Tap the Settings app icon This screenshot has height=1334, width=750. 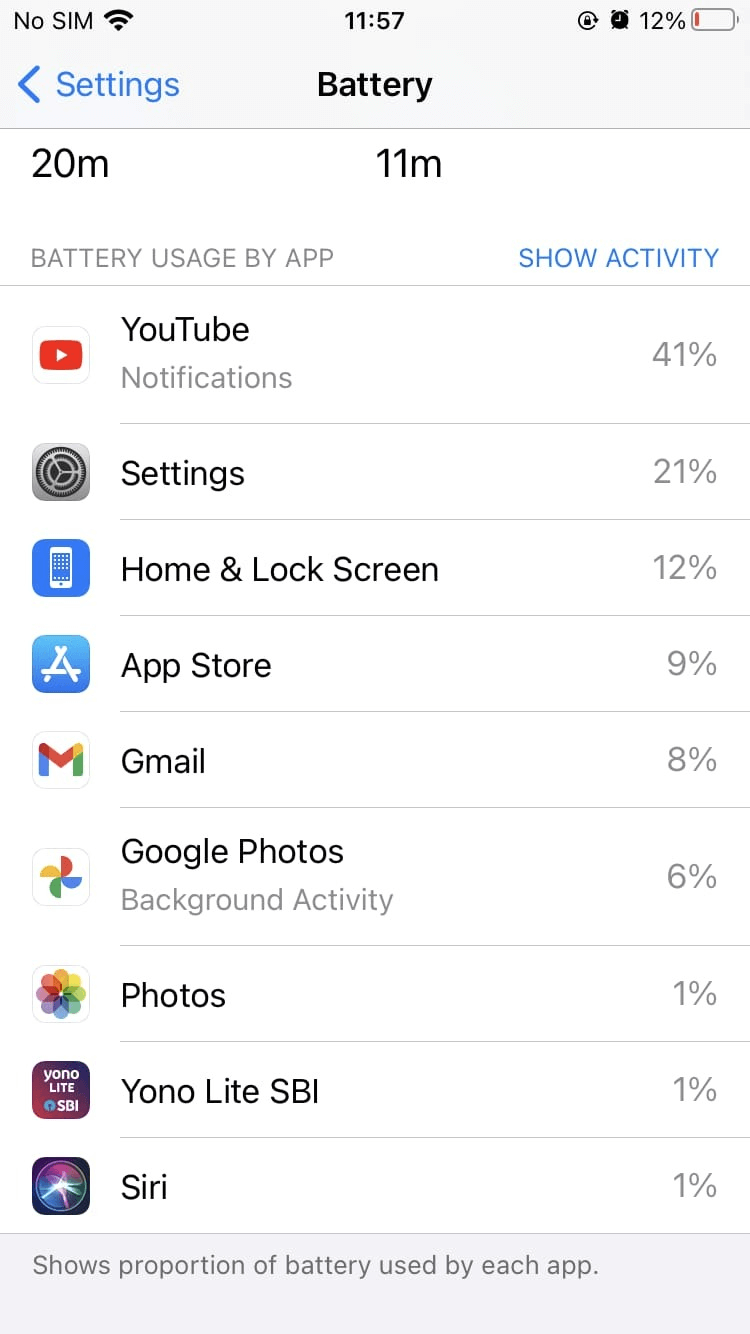pyautogui.click(x=60, y=472)
